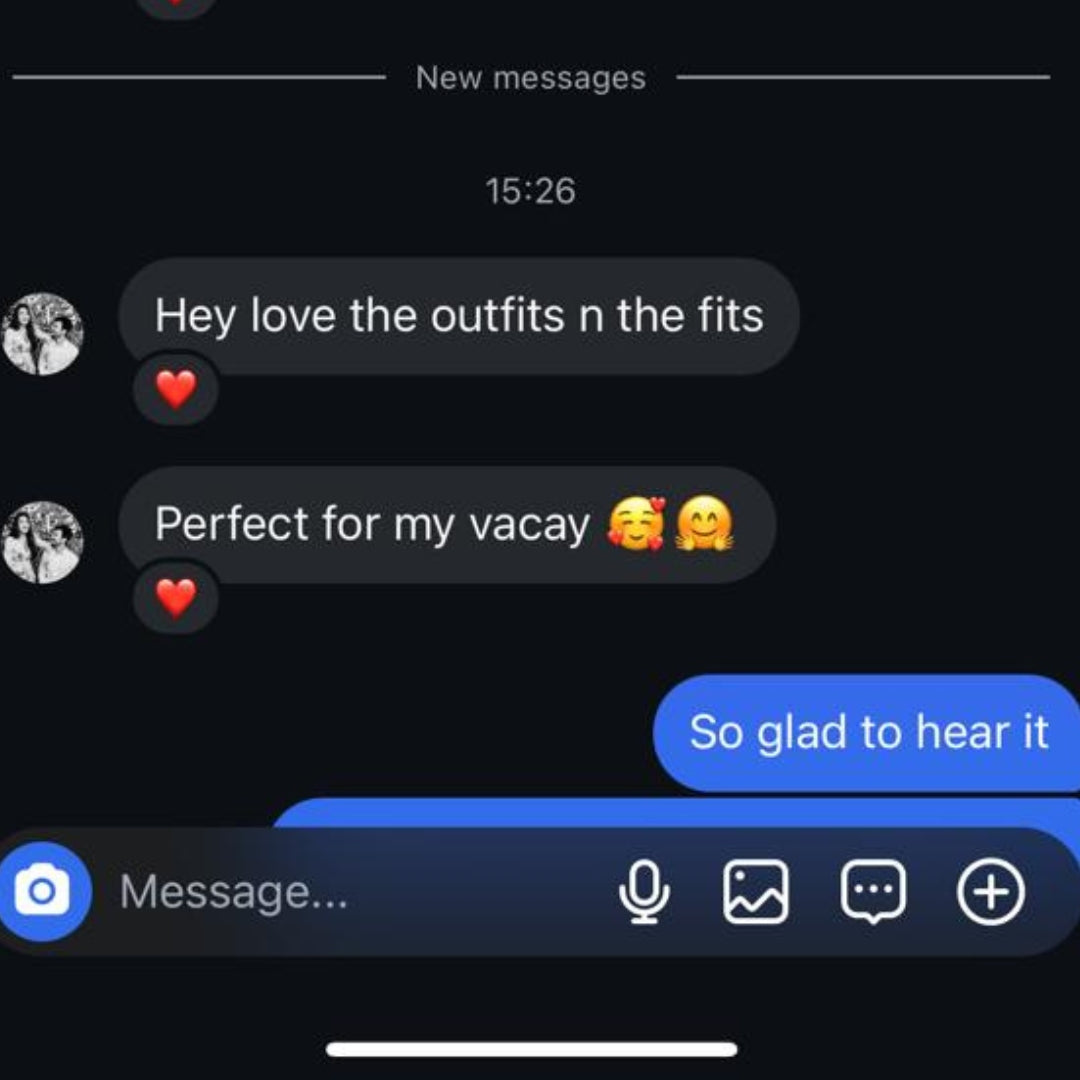Open sender's avatar next to 'Perfect for my vacay'

click(x=43, y=542)
